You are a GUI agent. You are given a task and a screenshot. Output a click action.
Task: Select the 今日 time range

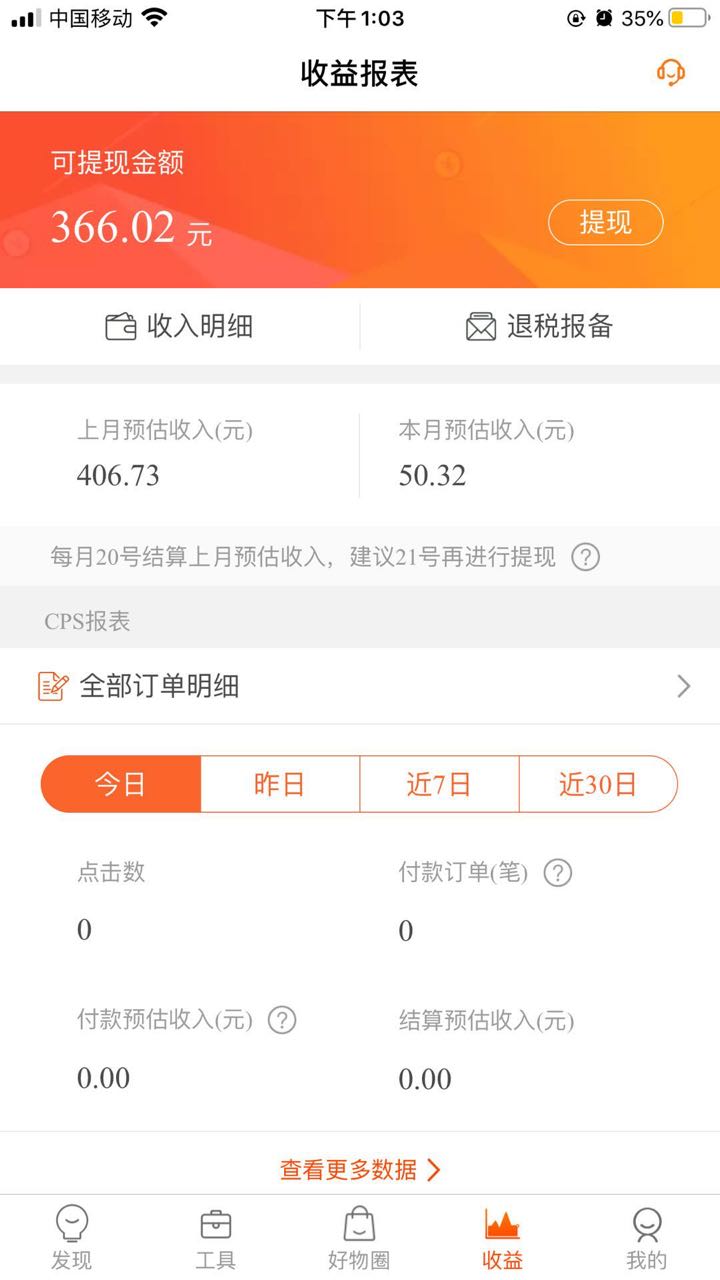121,784
